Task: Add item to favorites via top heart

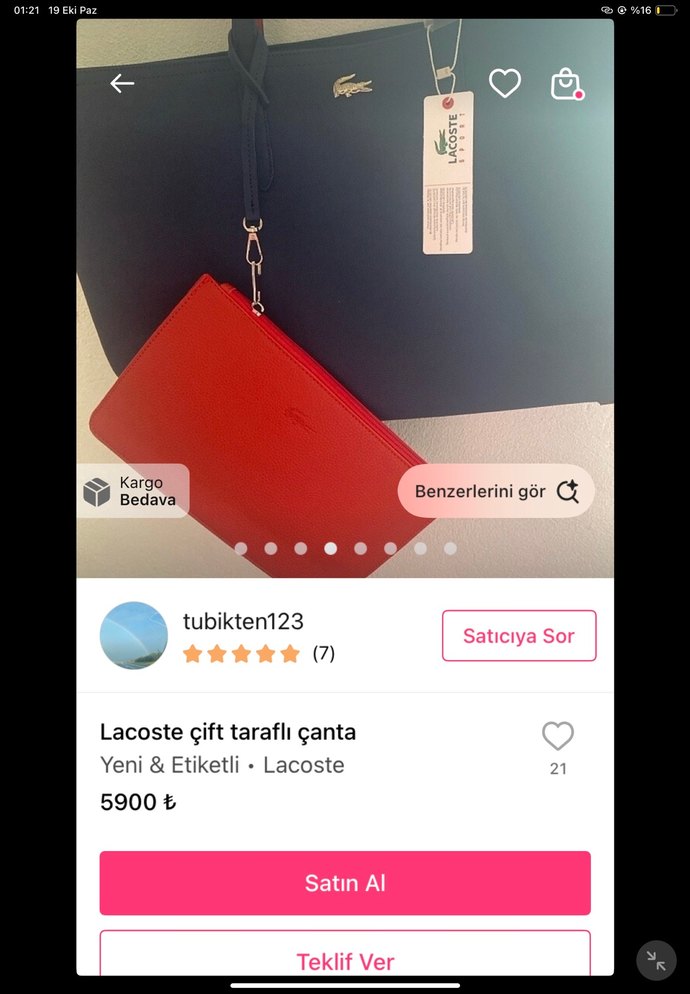Action: pos(505,84)
